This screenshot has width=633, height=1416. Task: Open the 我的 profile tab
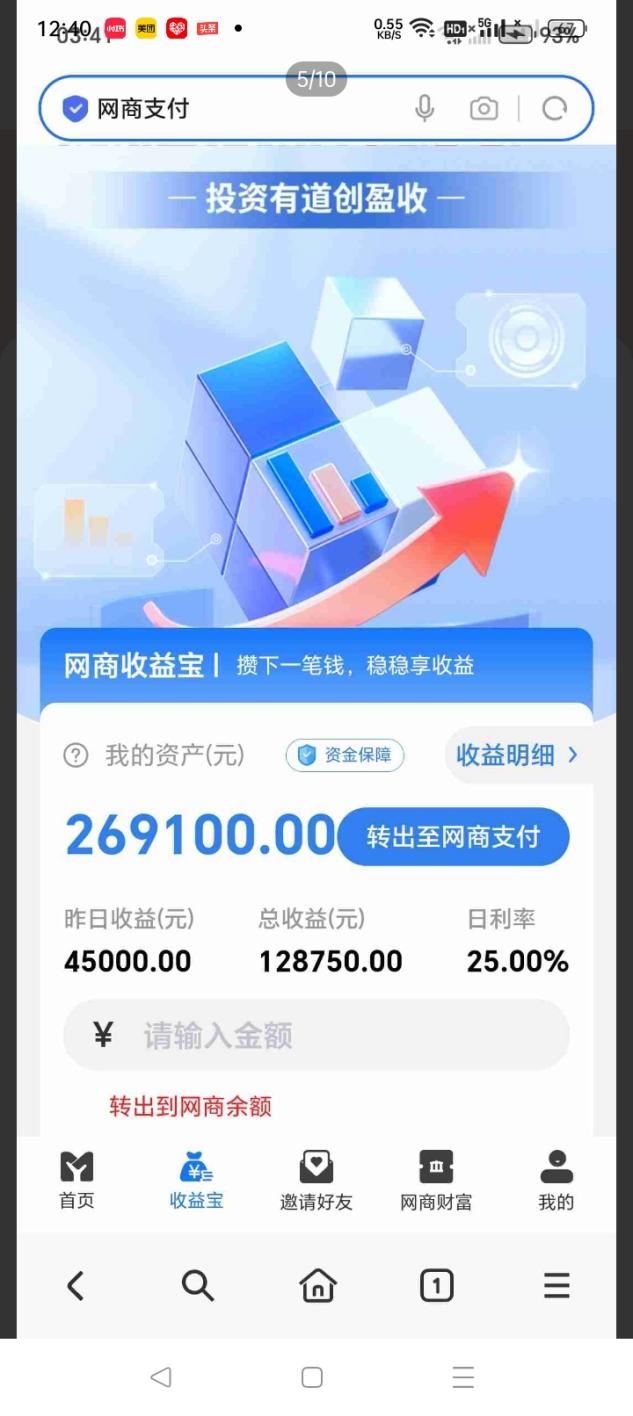pos(556,1180)
